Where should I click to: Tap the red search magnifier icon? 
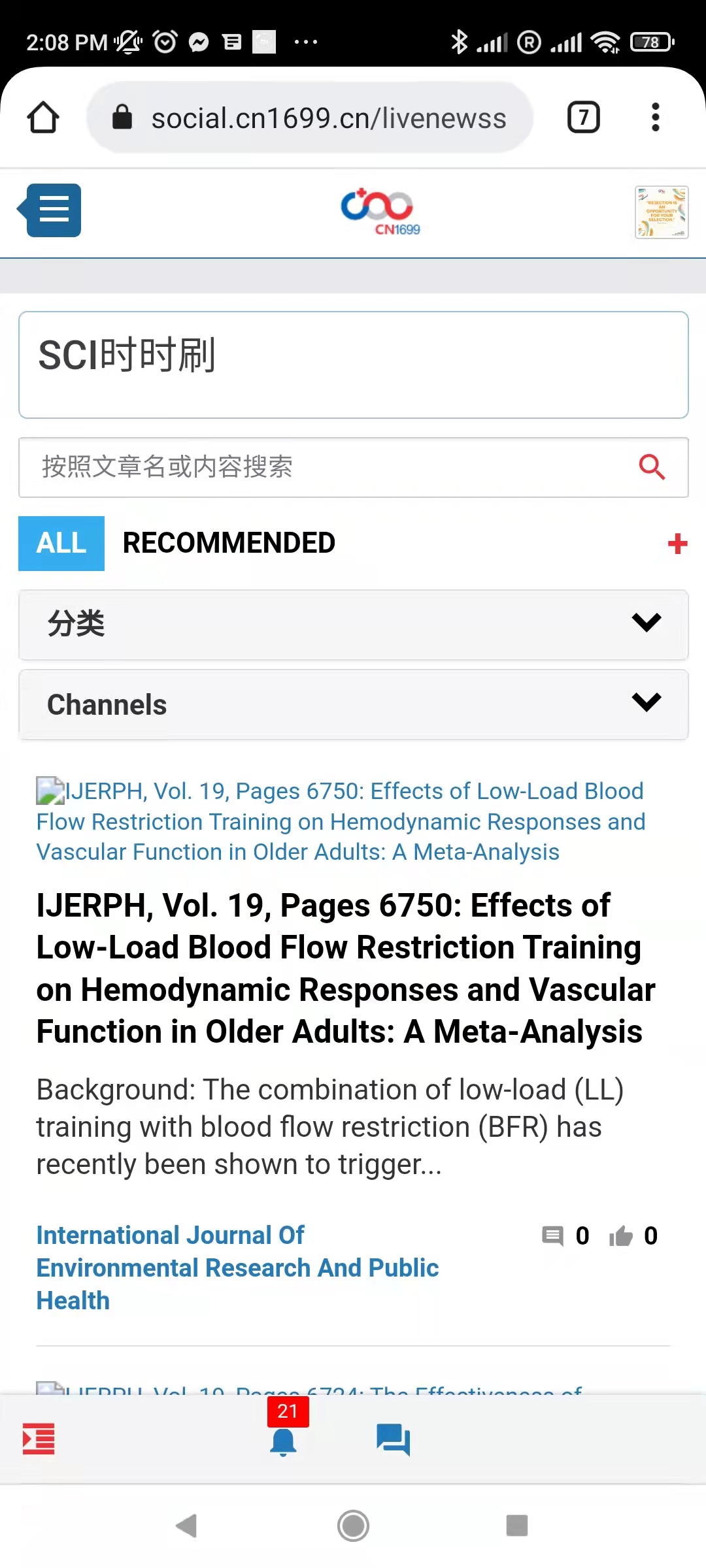pyautogui.click(x=652, y=467)
